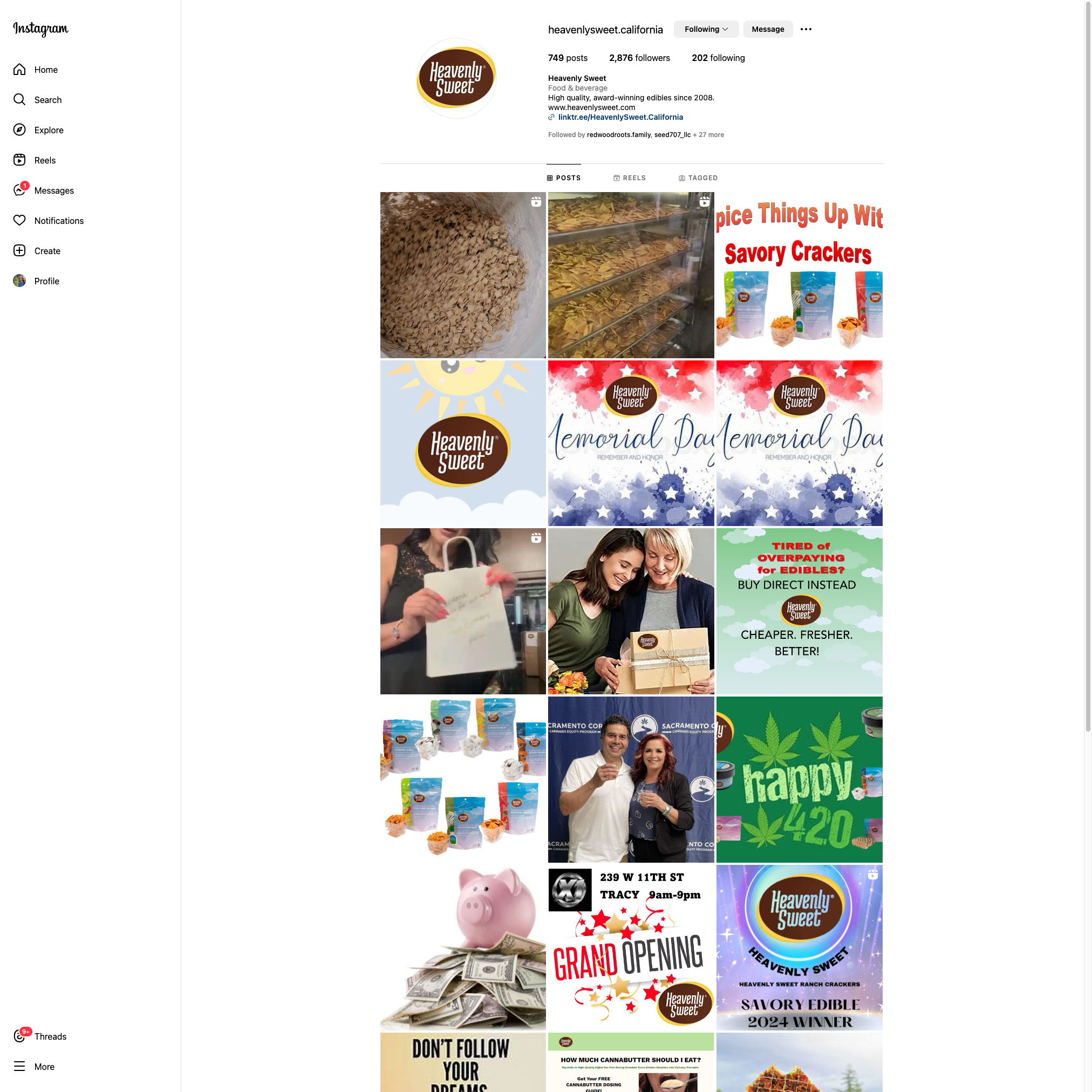
Task: Open the linktr.ee/HeavenlySweet.California link
Action: point(620,117)
